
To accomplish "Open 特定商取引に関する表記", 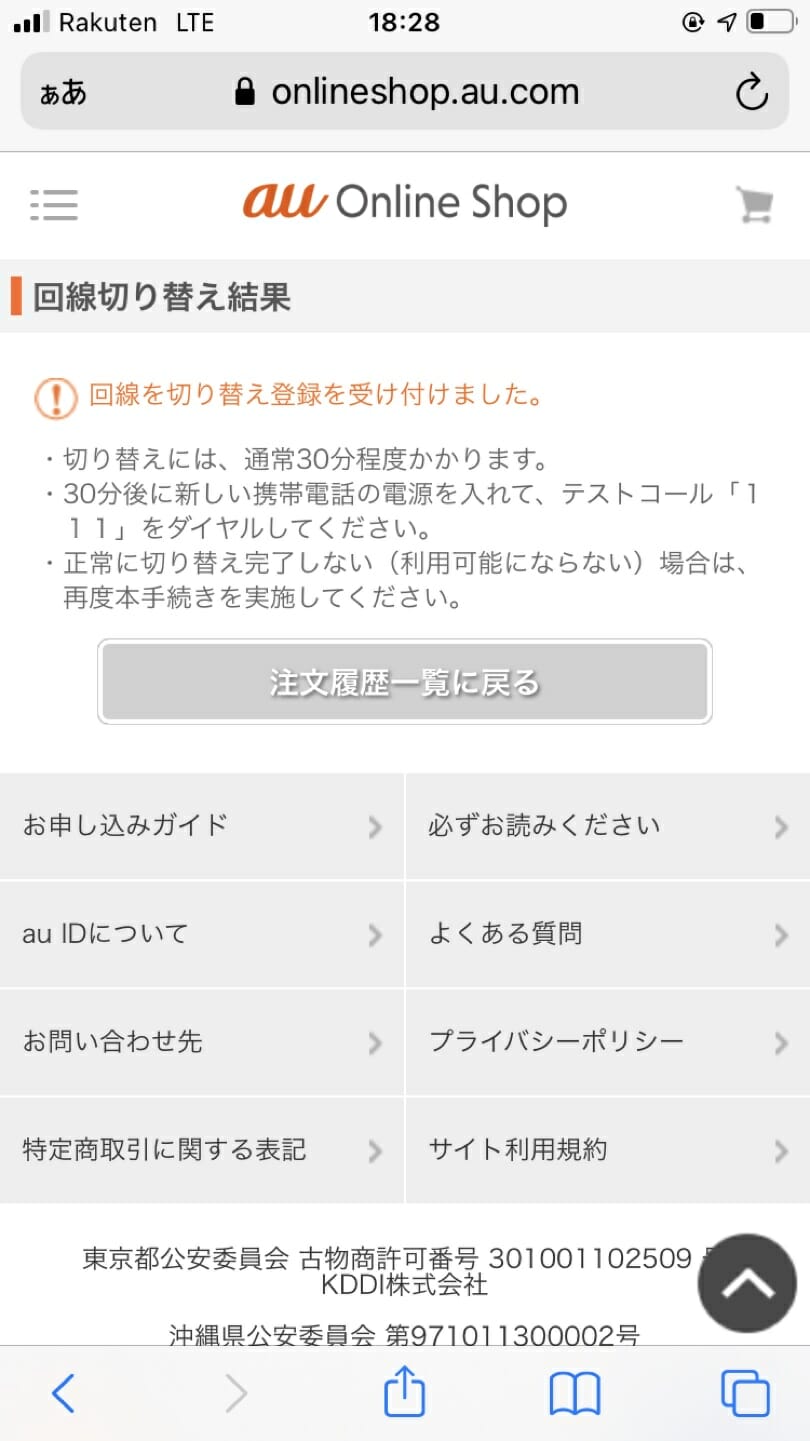I will pyautogui.click(x=201, y=1150).
